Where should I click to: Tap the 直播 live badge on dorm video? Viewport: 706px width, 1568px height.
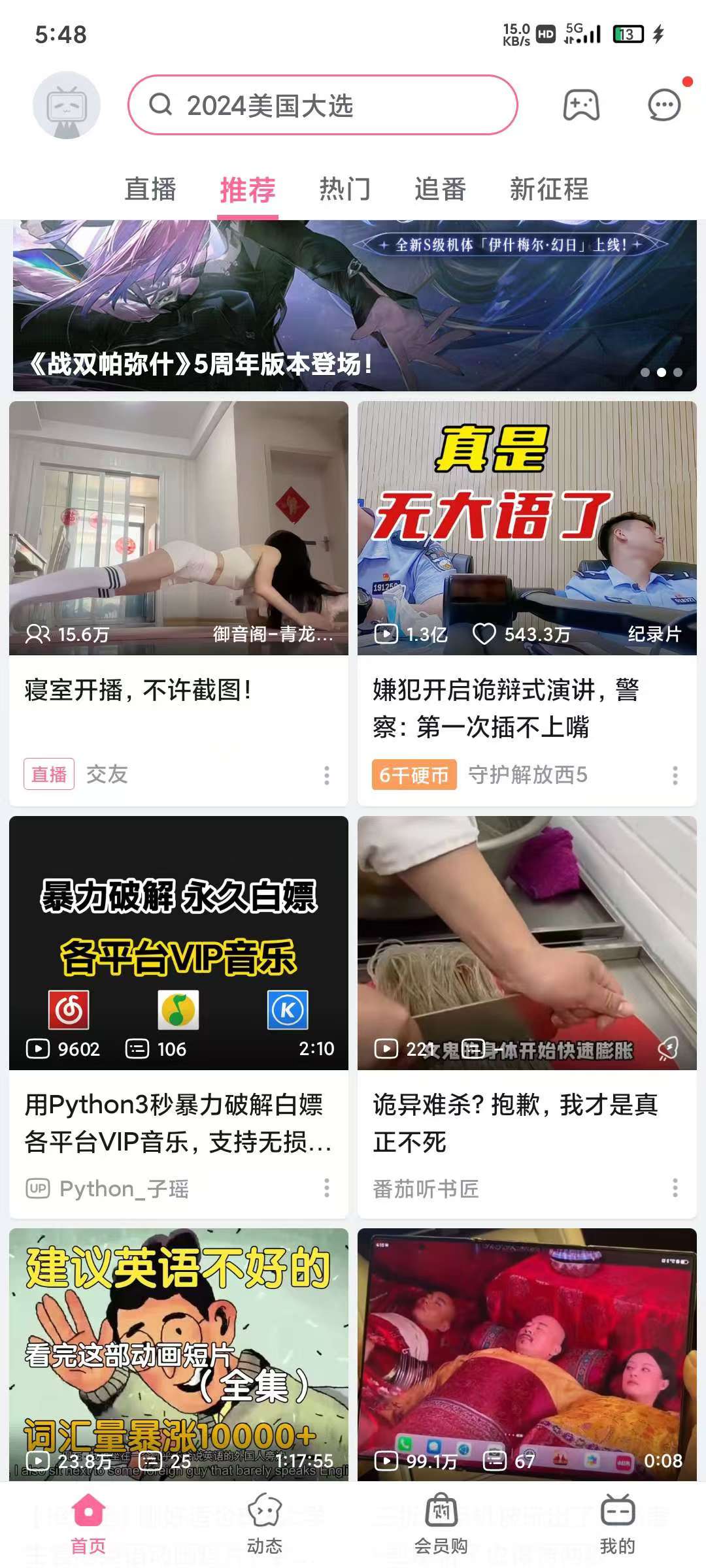48,776
